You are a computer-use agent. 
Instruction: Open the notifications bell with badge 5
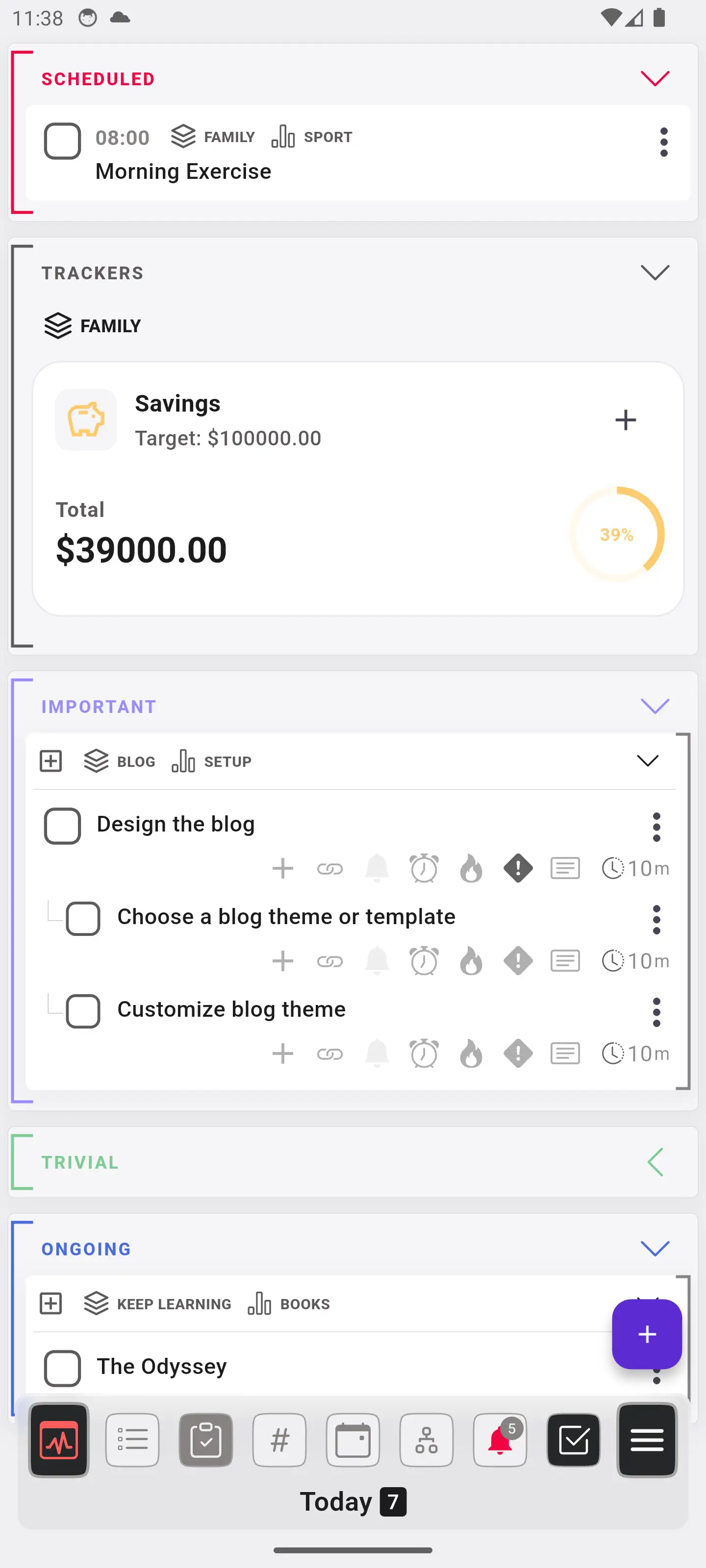click(x=500, y=1440)
